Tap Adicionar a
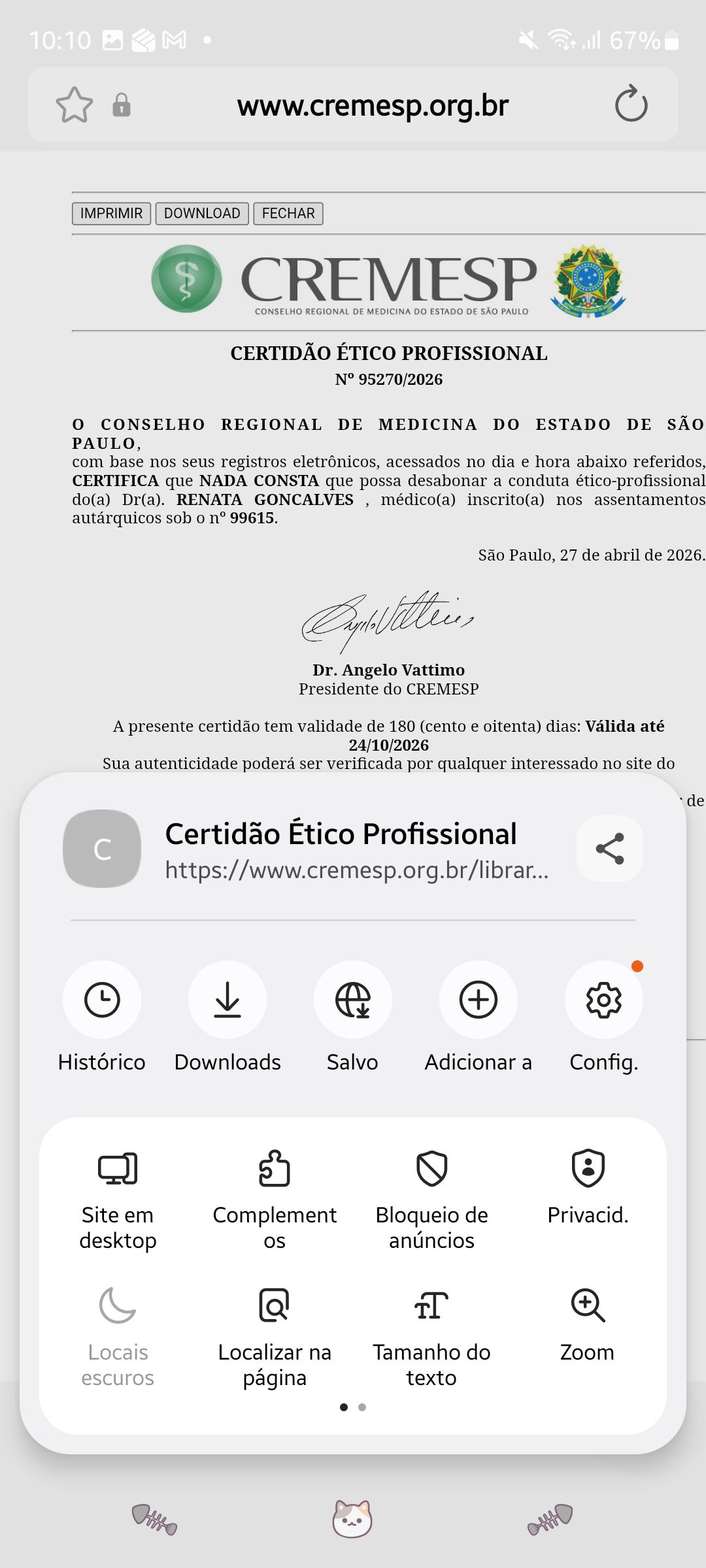The width and height of the screenshot is (706, 1568). [479, 1017]
